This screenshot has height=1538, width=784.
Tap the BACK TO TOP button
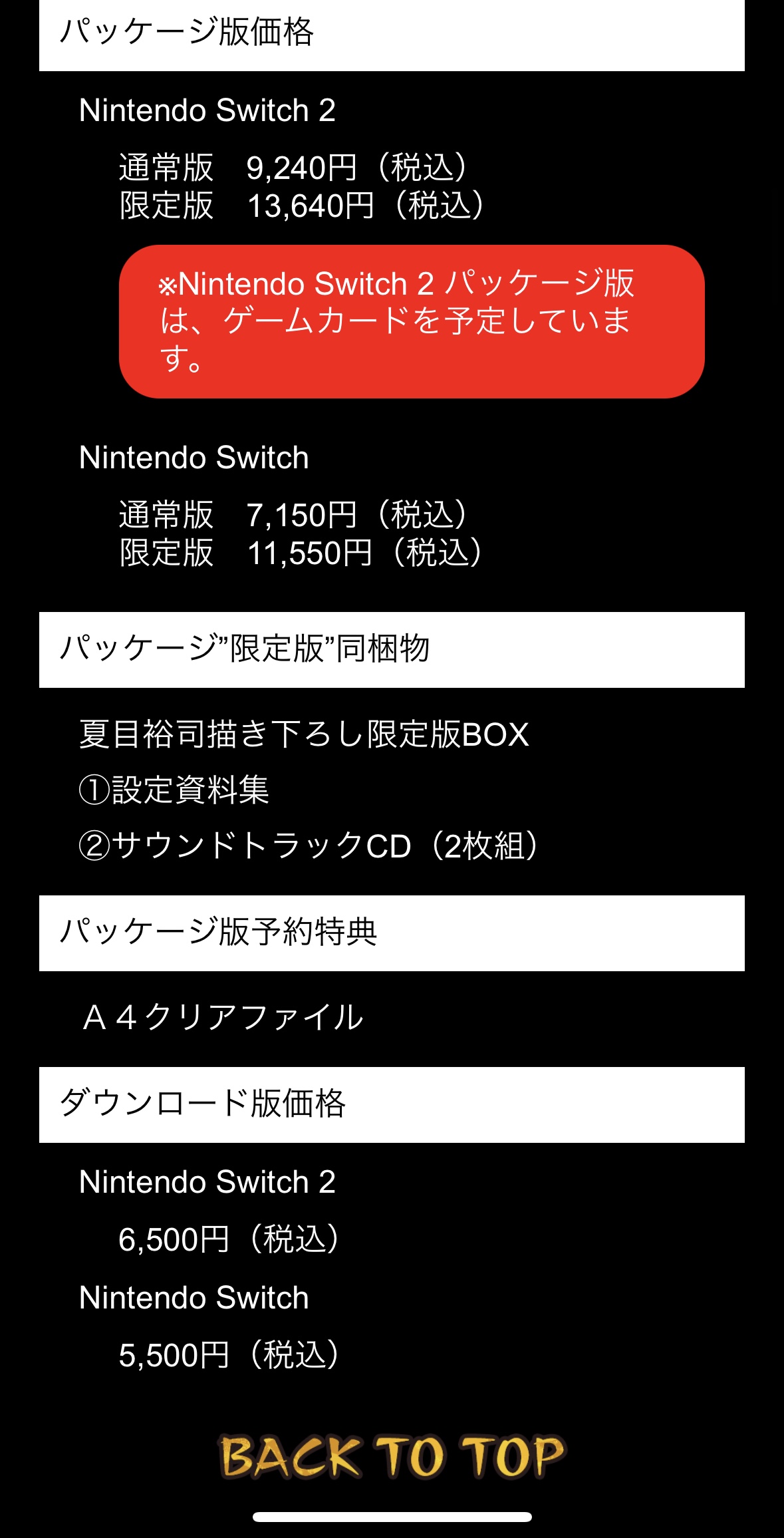click(392, 1457)
